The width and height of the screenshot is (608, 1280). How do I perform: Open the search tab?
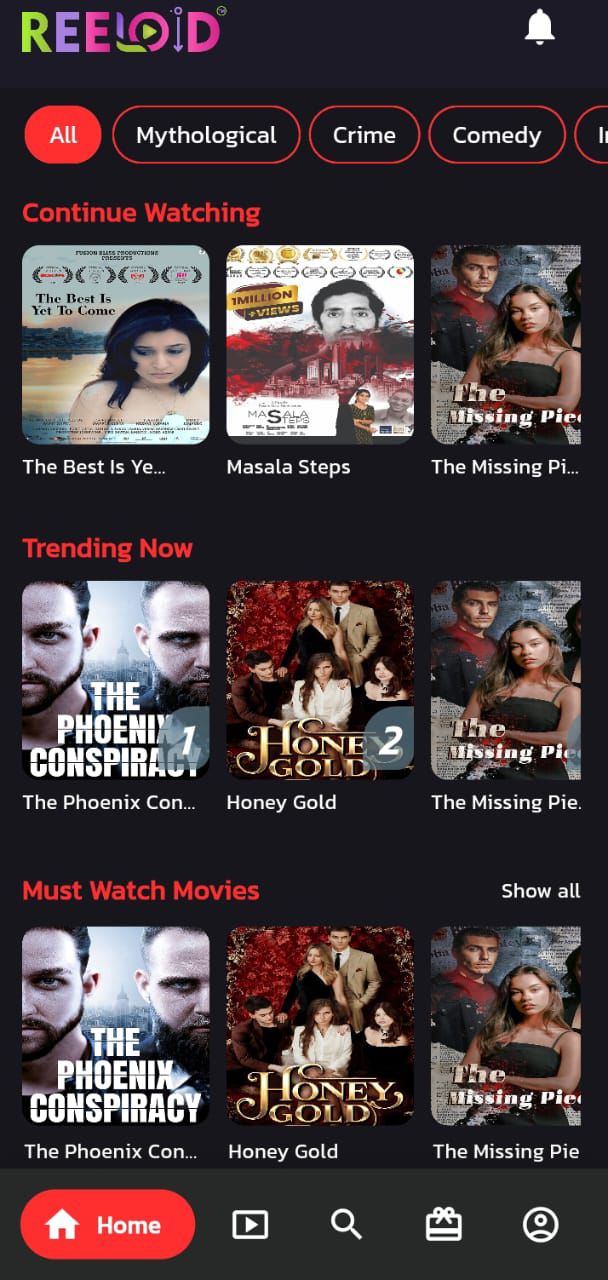tap(346, 1225)
